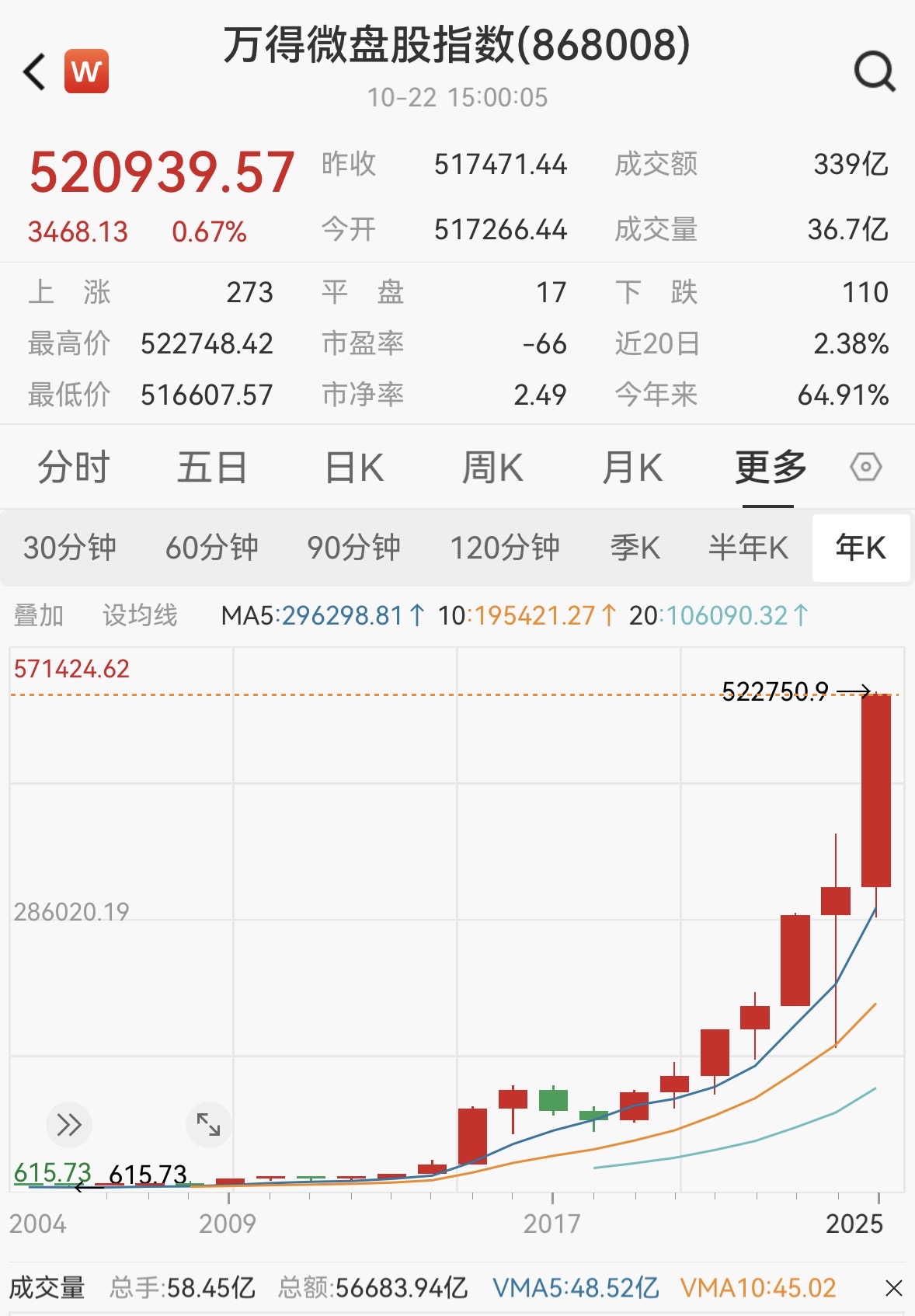Switch to the 五日 chart tab
This screenshot has width=915, height=1316.
coord(212,468)
